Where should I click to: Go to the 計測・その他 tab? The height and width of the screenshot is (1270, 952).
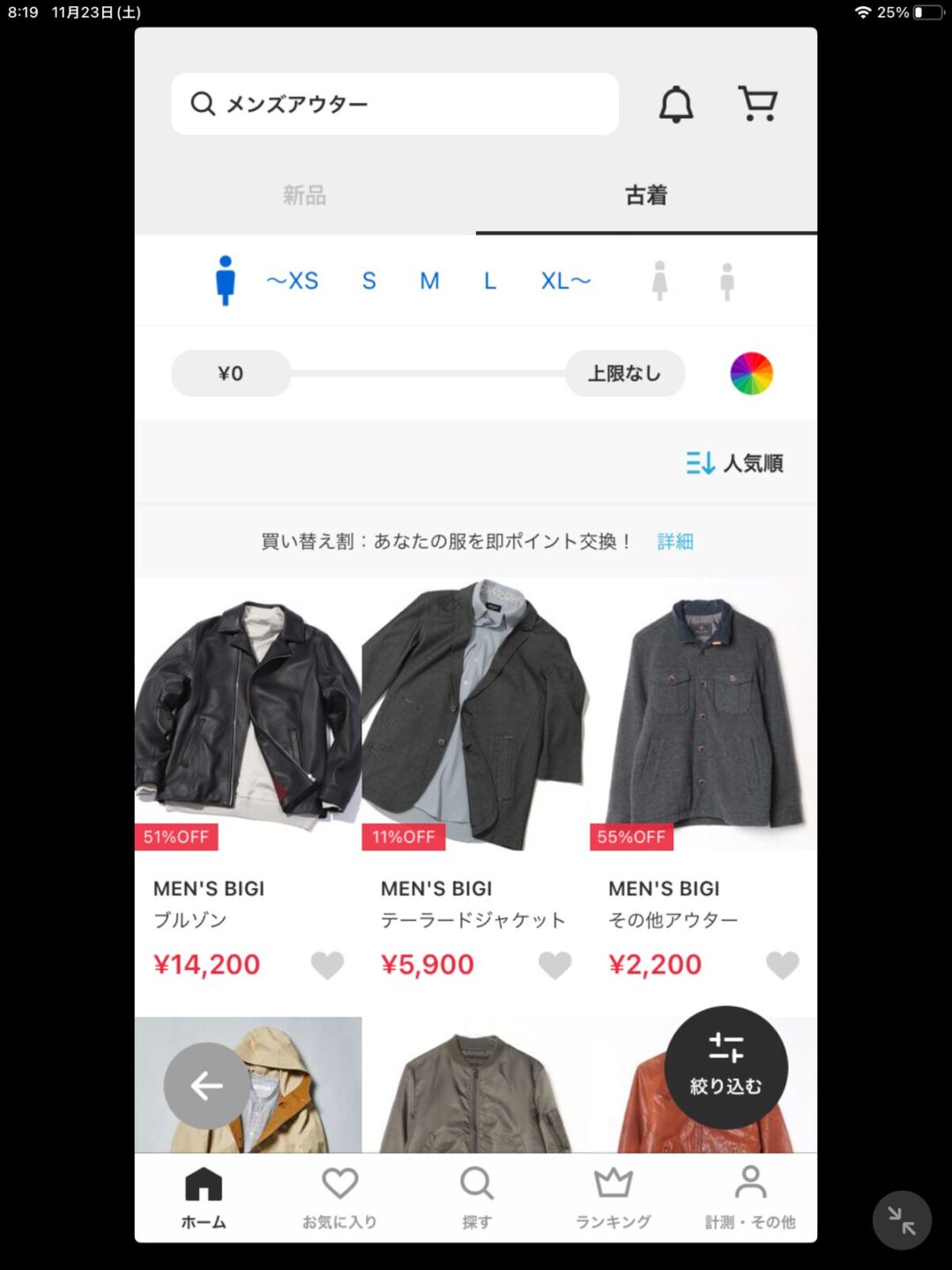750,1197
